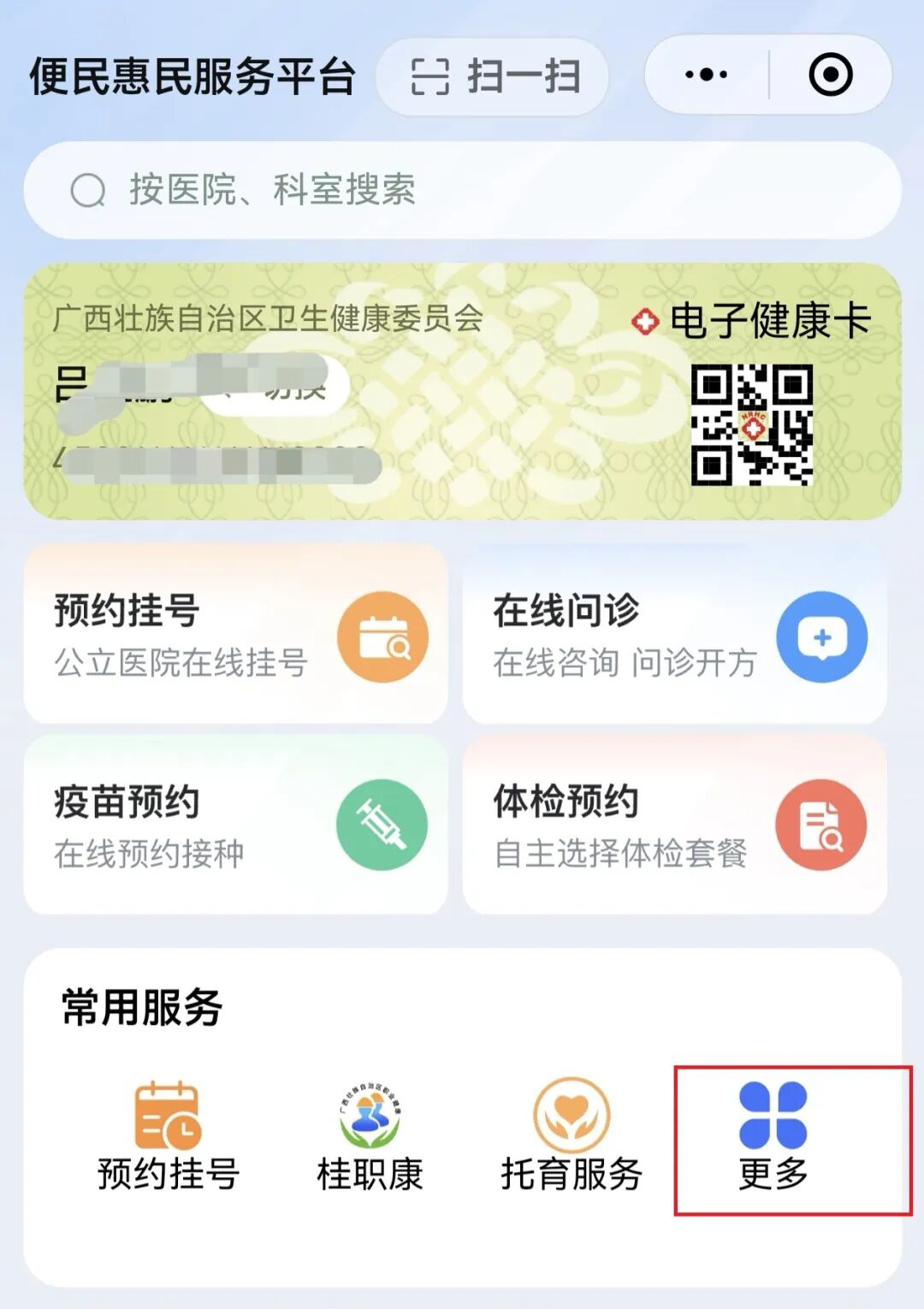Viewport: 924px width, 1309px height.
Task: Open 托育服务 childcare service
Action: pyautogui.click(x=572, y=1136)
